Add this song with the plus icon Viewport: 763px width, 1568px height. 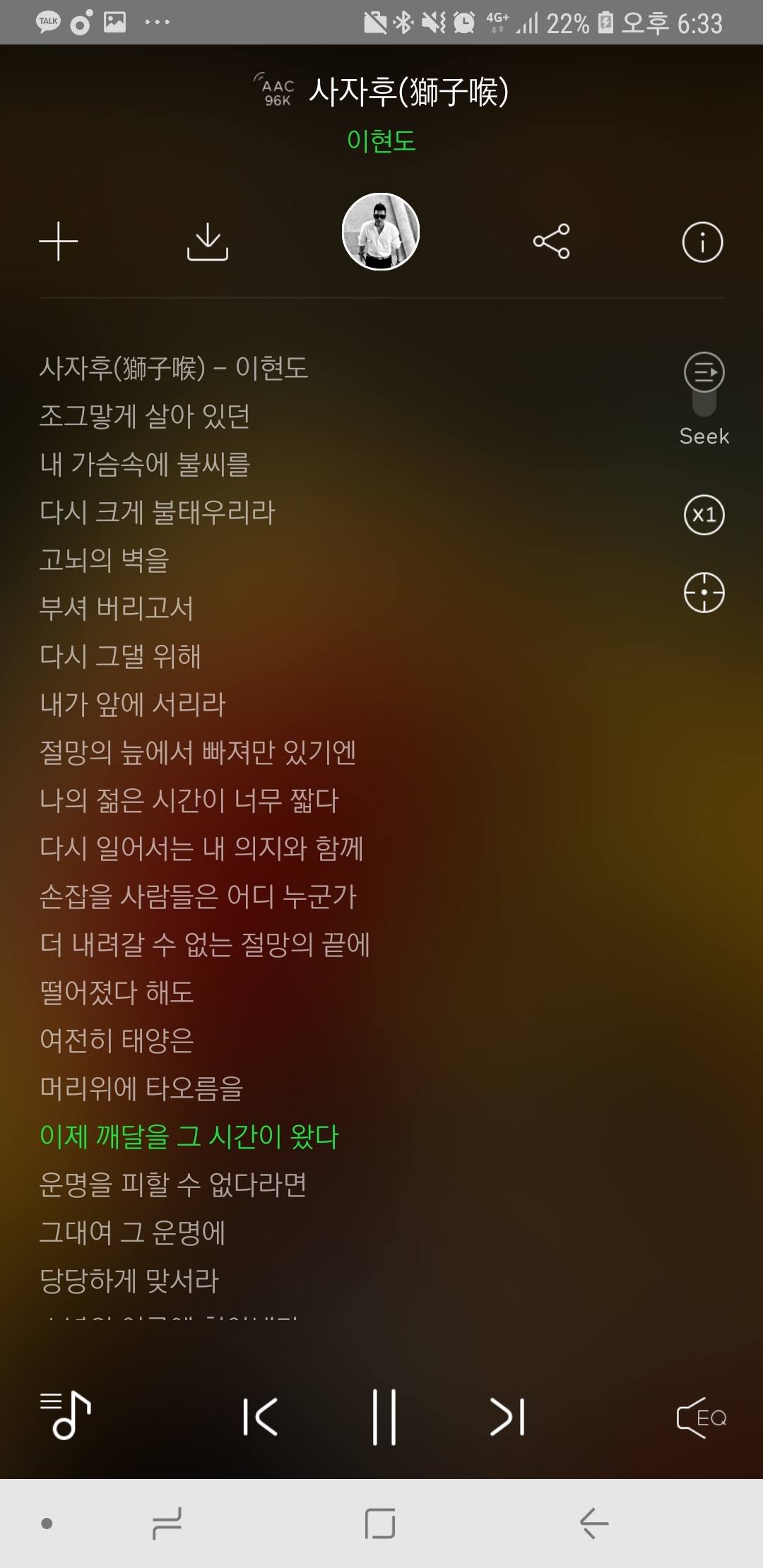(x=59, y=242)
